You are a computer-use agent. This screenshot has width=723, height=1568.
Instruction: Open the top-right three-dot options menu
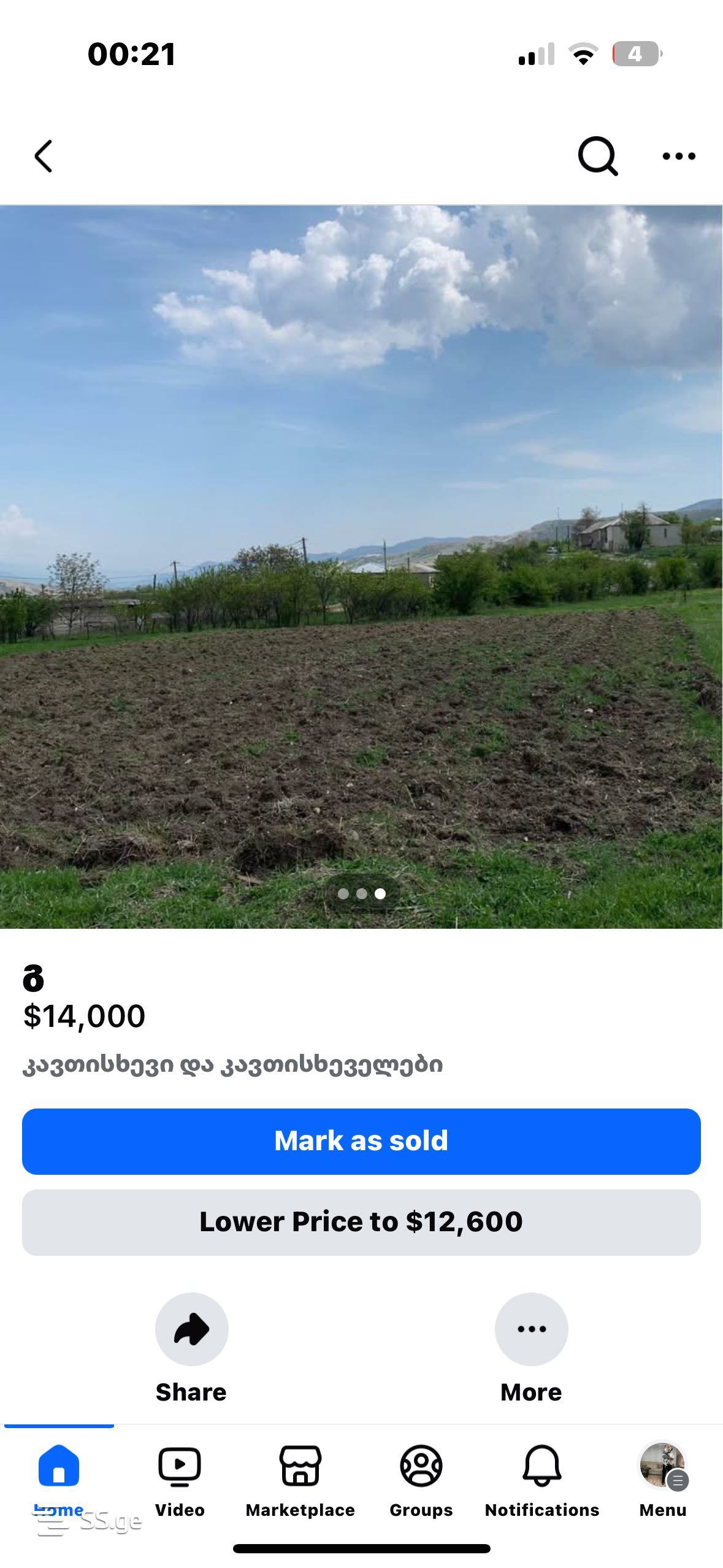[679, 156]
